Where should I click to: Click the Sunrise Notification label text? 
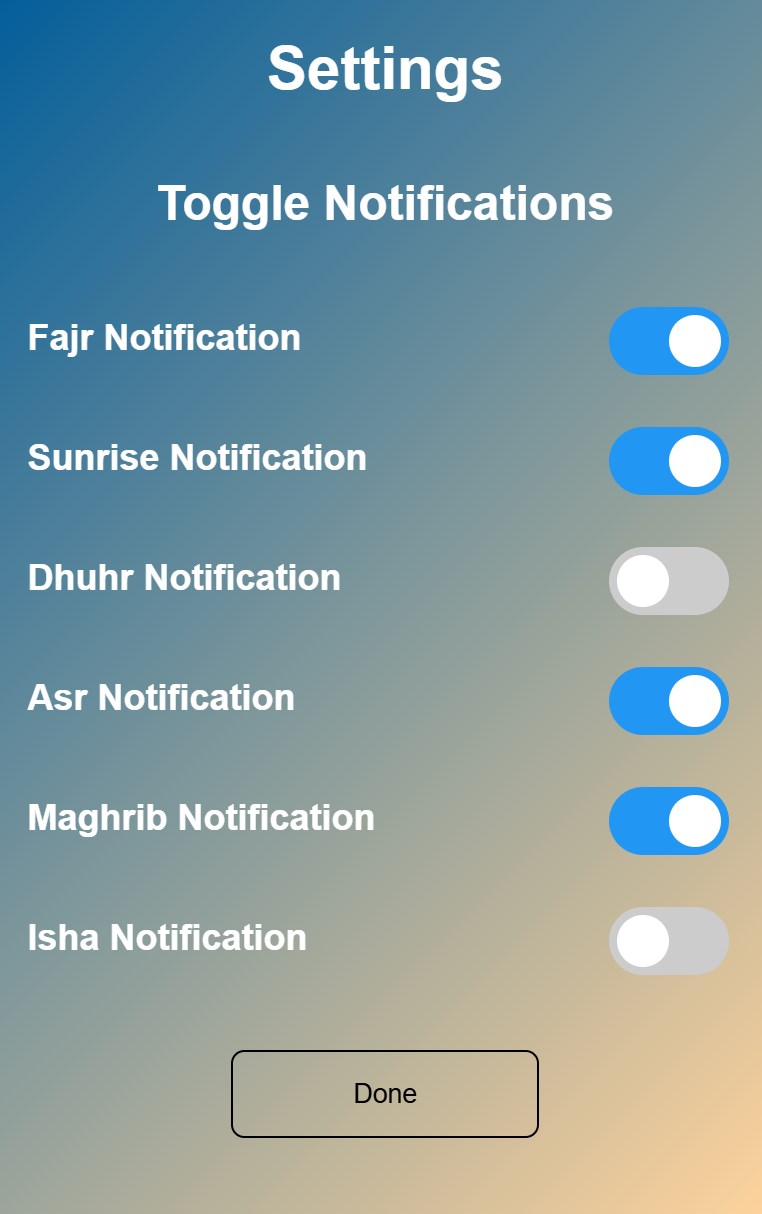coord(196,458)
